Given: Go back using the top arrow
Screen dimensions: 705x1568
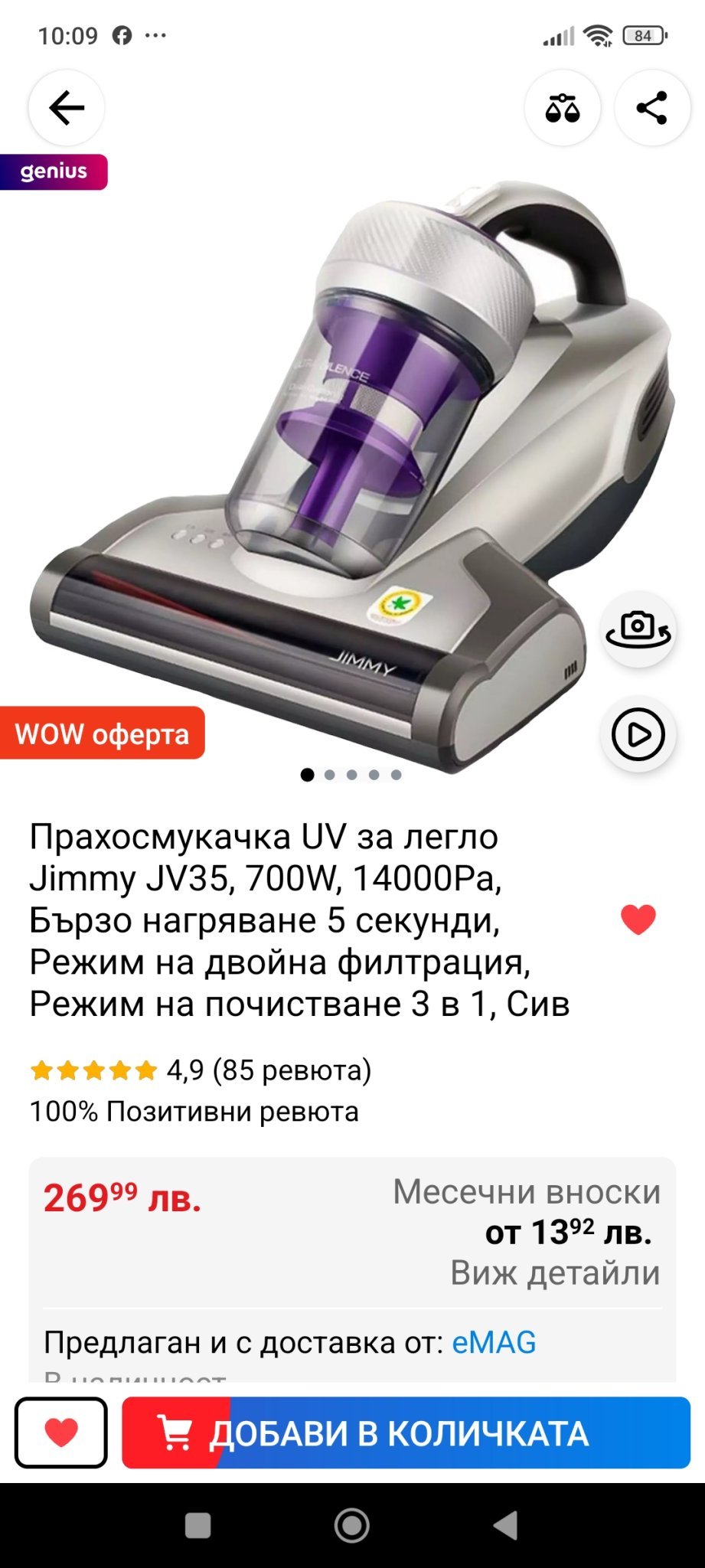Looking at the screenshot, I should point(67,108).
